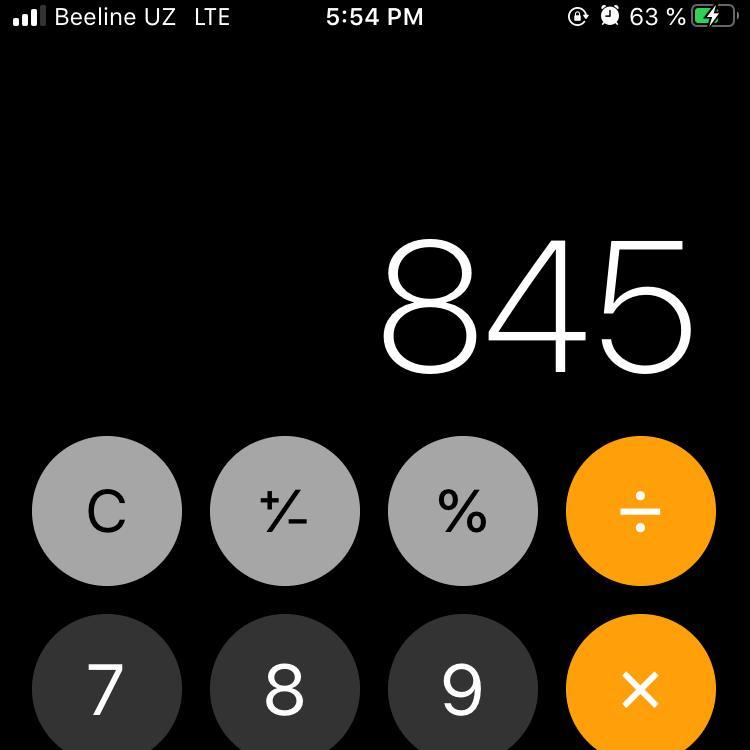This screenshot has width=750, height=750.
Task: Tap the percent key
Action: [x=463, y=511]
